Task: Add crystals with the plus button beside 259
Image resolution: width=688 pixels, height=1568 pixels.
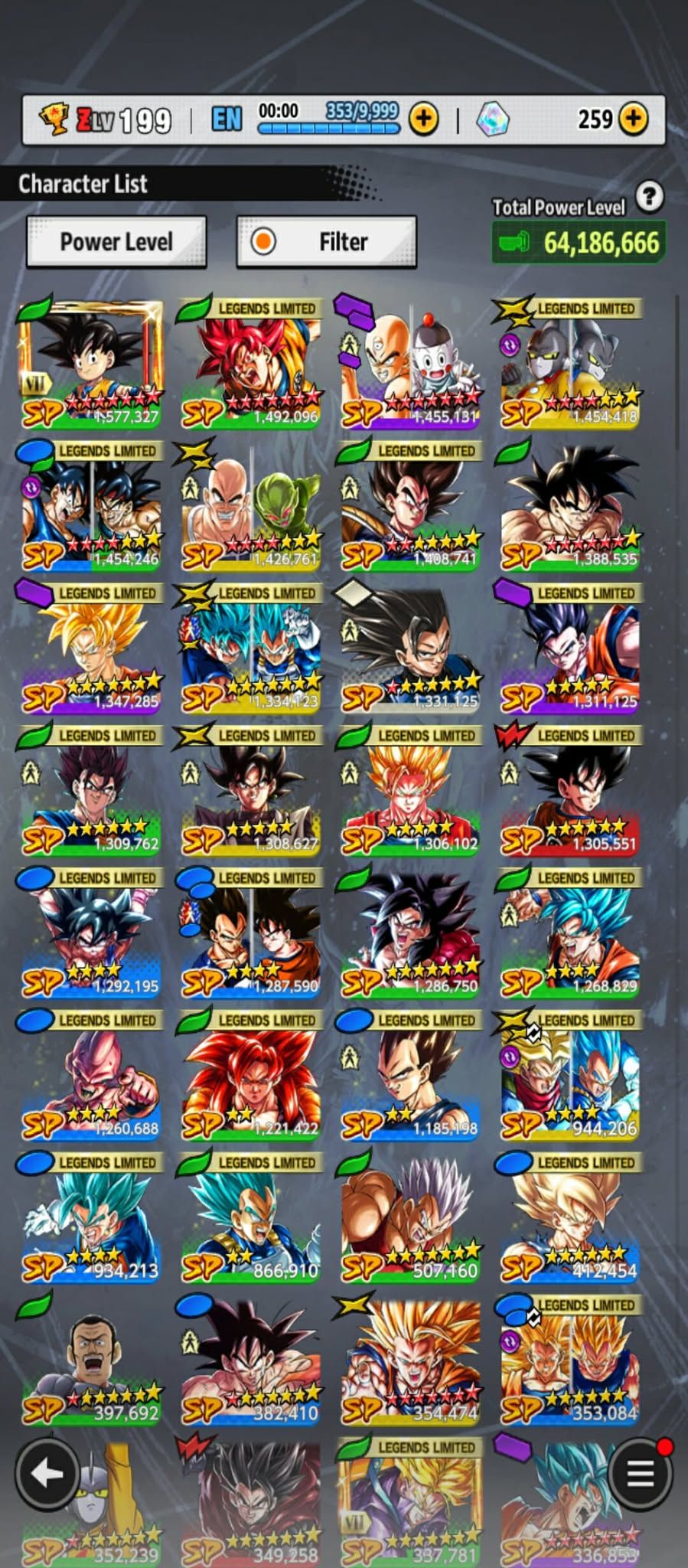Action: [x=633, y=119]
